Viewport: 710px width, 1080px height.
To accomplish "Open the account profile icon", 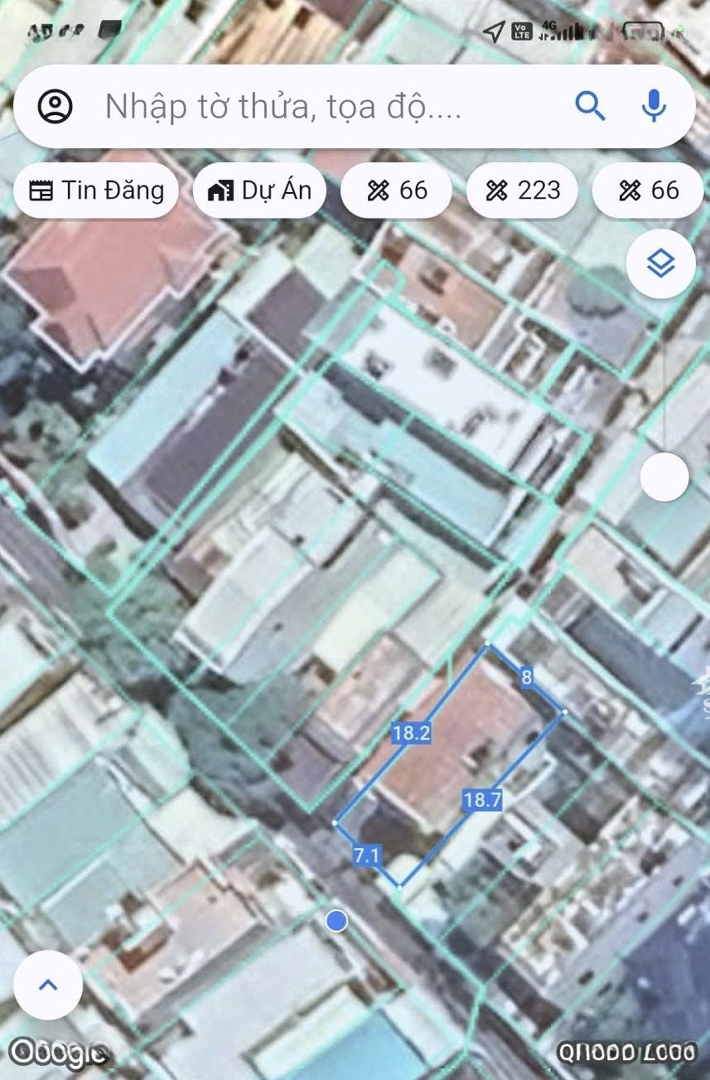I will pyautogui.click(x=55, y=106).
